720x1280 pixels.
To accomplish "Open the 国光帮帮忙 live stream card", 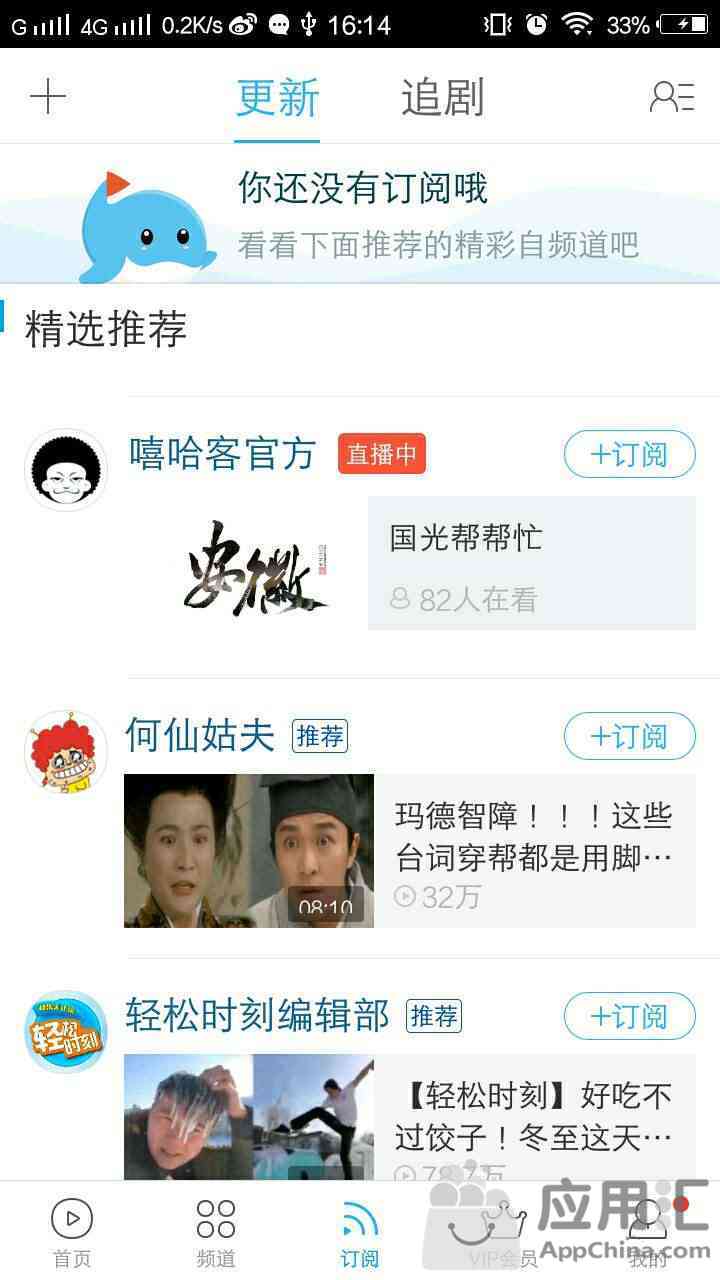I will (531, 564).
